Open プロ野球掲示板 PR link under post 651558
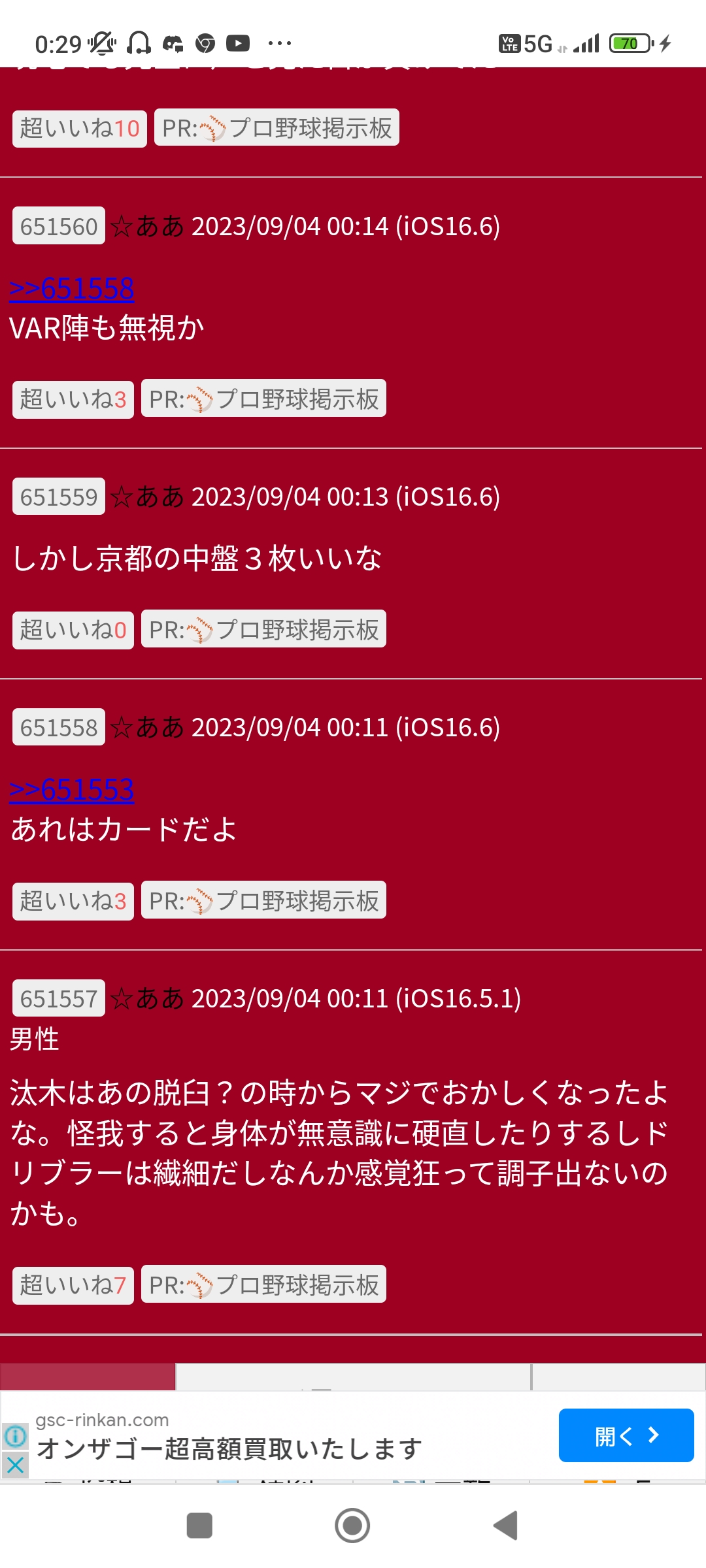The image size is (706, 1568). click(263, 900)
